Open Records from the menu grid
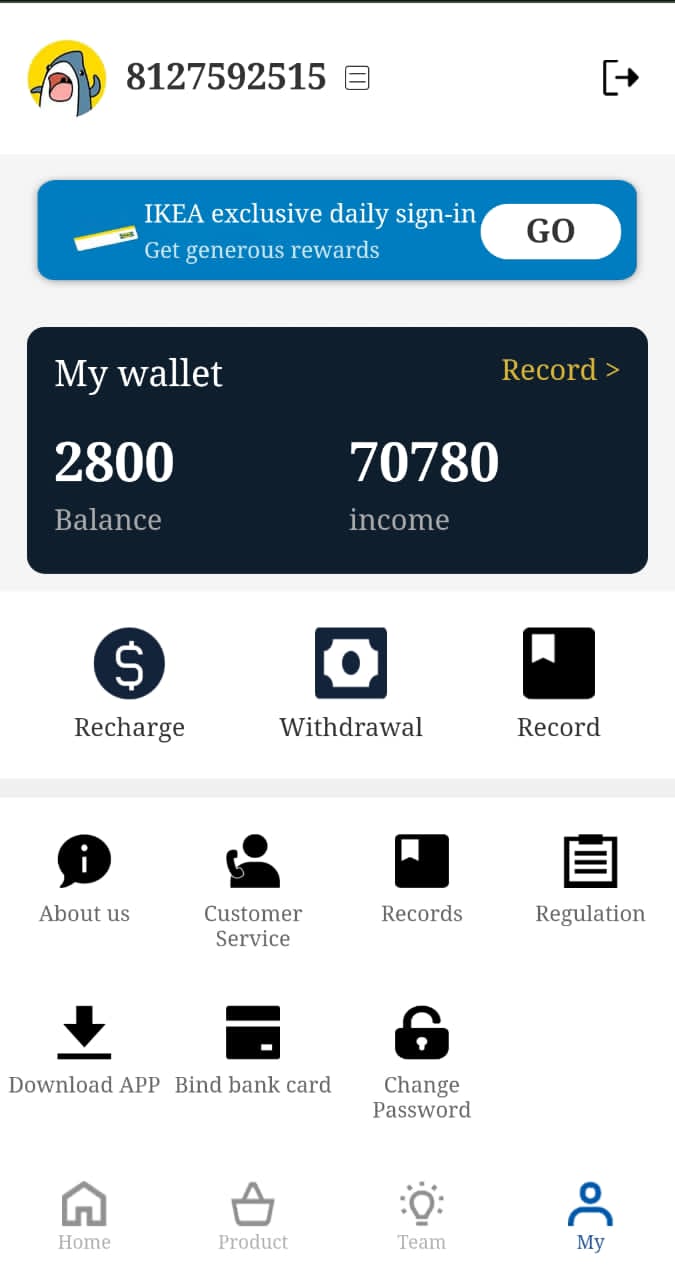The image size is (675, 1280). coord(421,879)
